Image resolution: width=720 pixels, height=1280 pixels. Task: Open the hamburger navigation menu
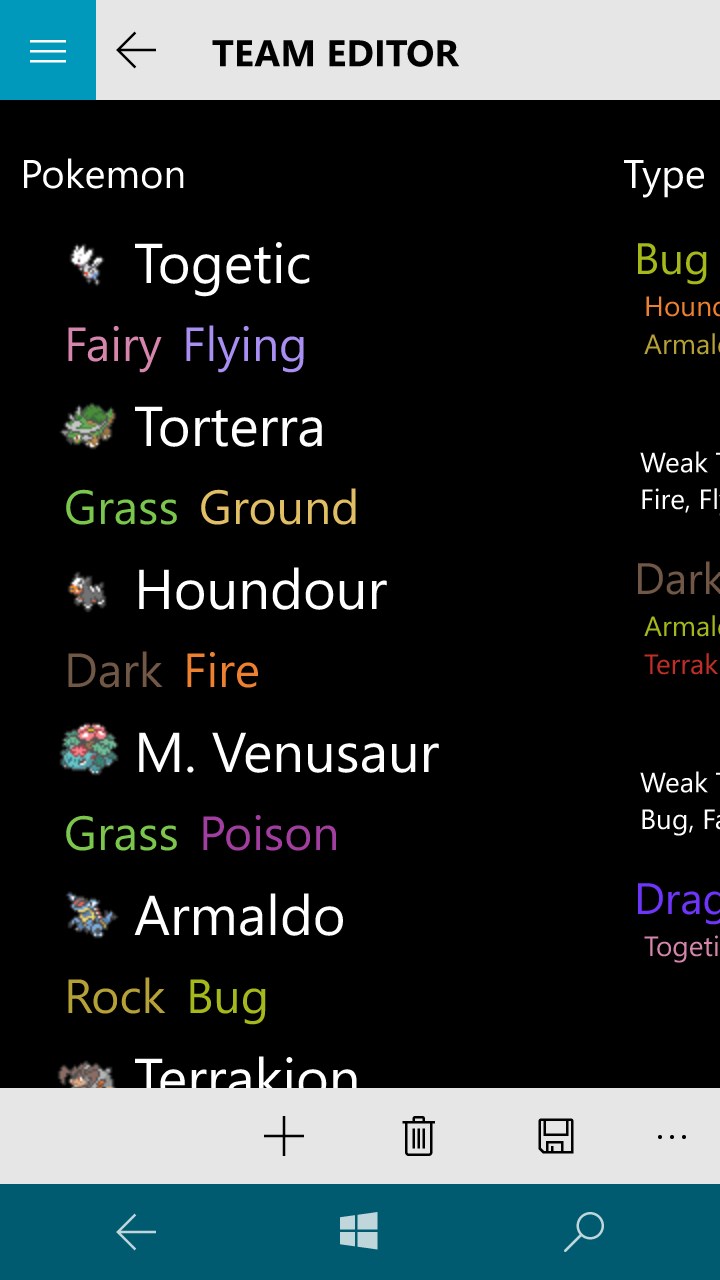pos(48,50)
